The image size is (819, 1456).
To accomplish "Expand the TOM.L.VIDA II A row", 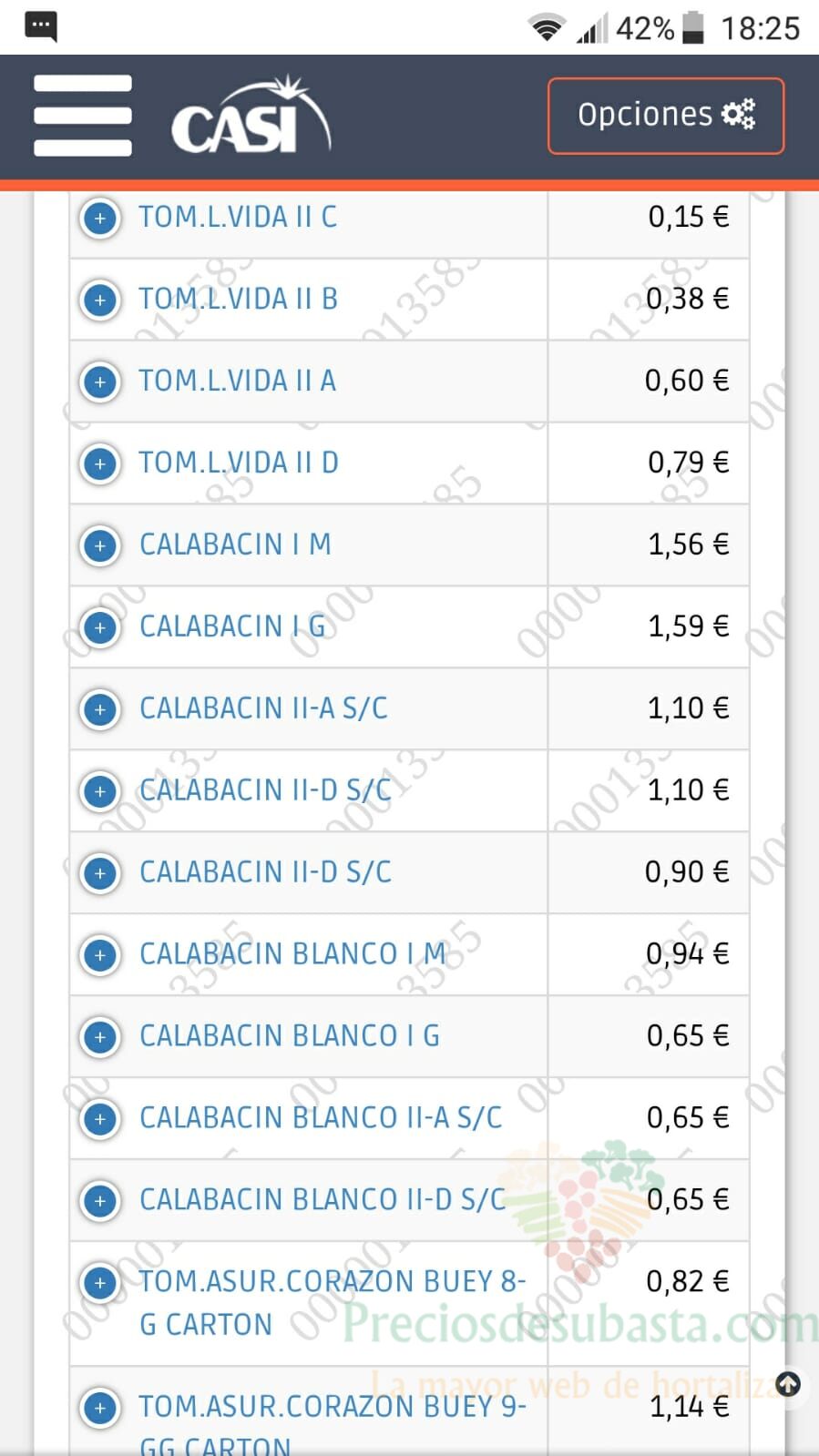I will coord(100,382).
